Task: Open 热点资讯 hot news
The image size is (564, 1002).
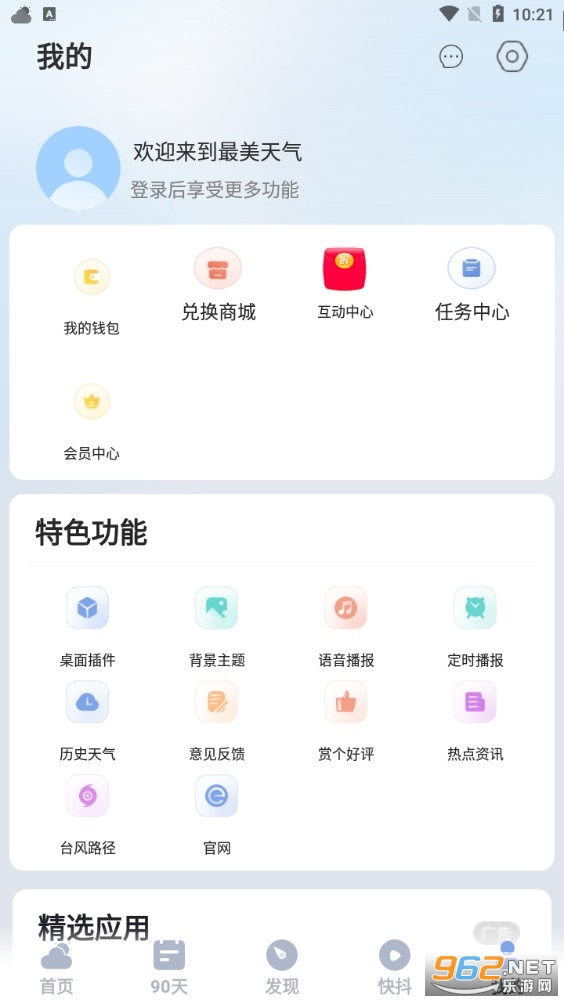Action: pyautogui.click(x=475, y=721)
